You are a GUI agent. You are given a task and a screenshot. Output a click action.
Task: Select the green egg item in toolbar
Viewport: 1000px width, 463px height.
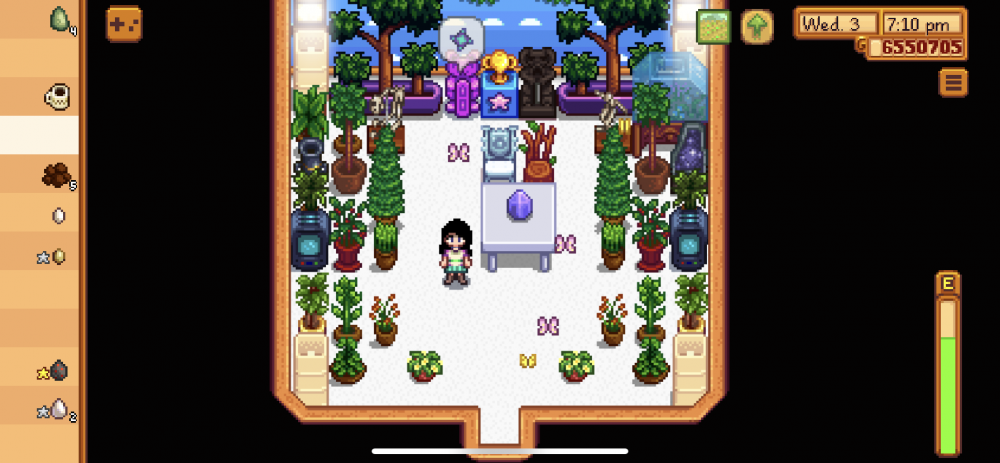pyautogui.click(x=60, y=20)
